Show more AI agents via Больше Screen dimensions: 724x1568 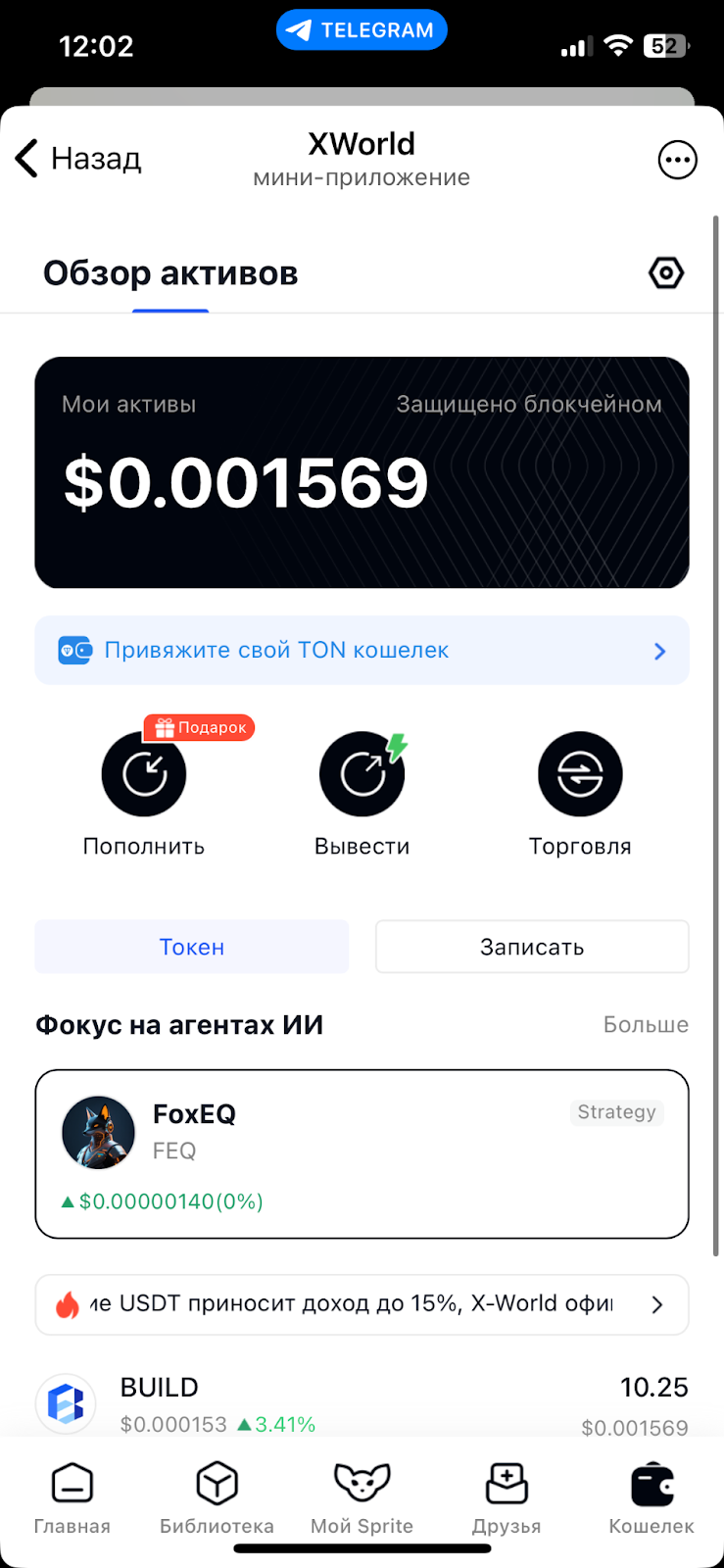(646, 1025)
